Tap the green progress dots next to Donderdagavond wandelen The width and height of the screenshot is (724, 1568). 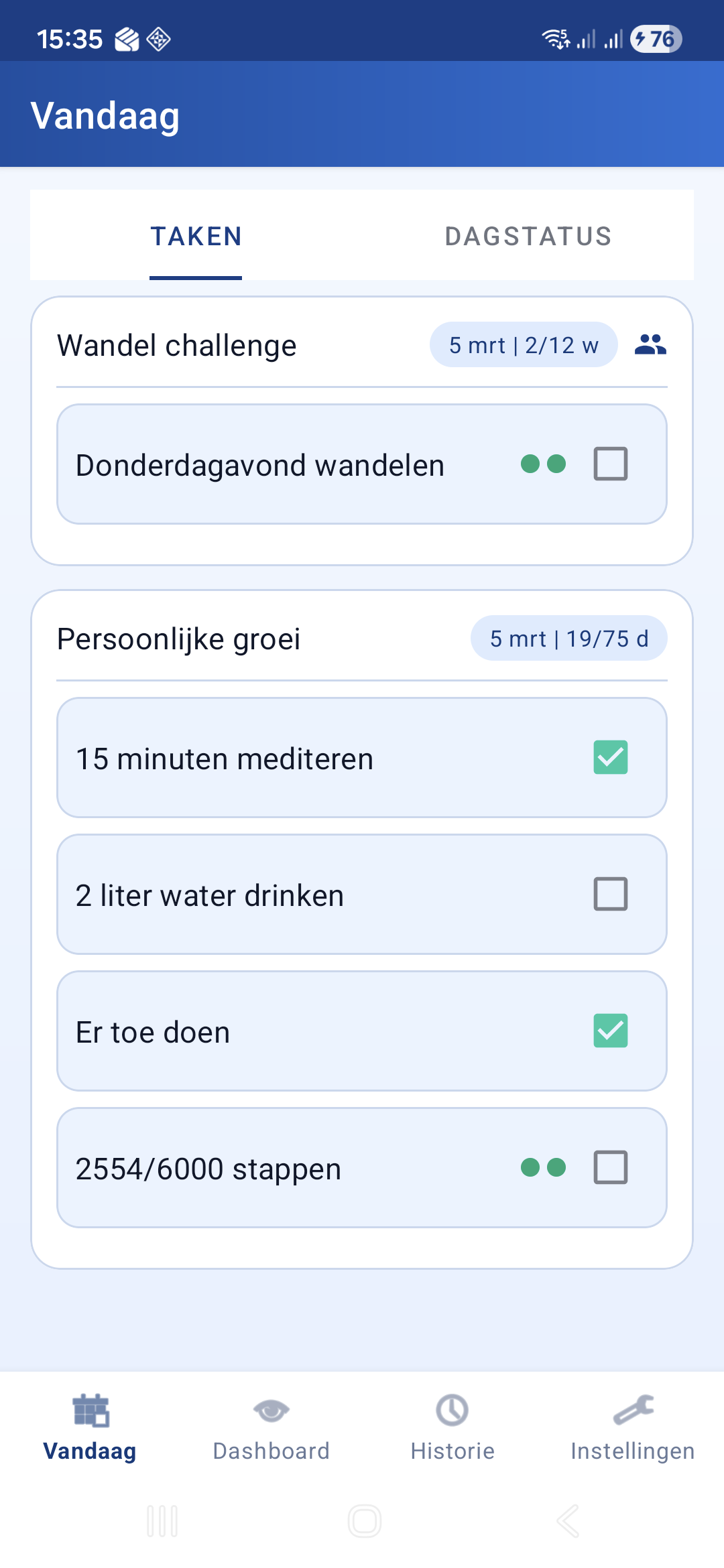click(x=543, y=463)
